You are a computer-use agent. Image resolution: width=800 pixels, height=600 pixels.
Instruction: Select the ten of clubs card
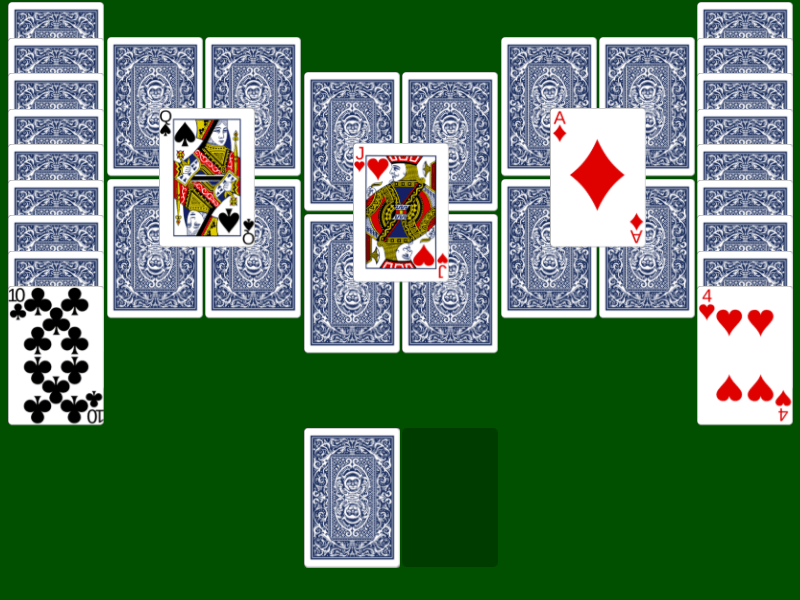pos(56,356)
